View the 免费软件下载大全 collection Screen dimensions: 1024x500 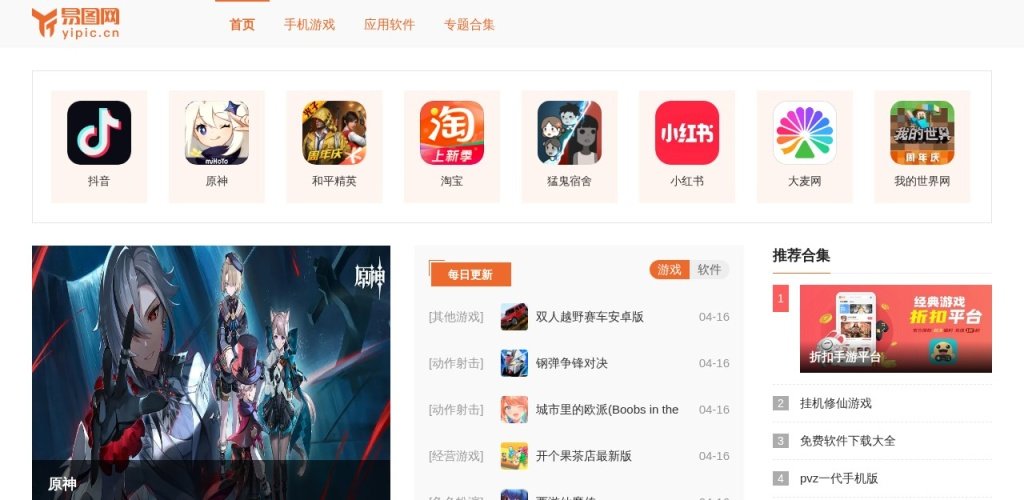coord(847,441)
